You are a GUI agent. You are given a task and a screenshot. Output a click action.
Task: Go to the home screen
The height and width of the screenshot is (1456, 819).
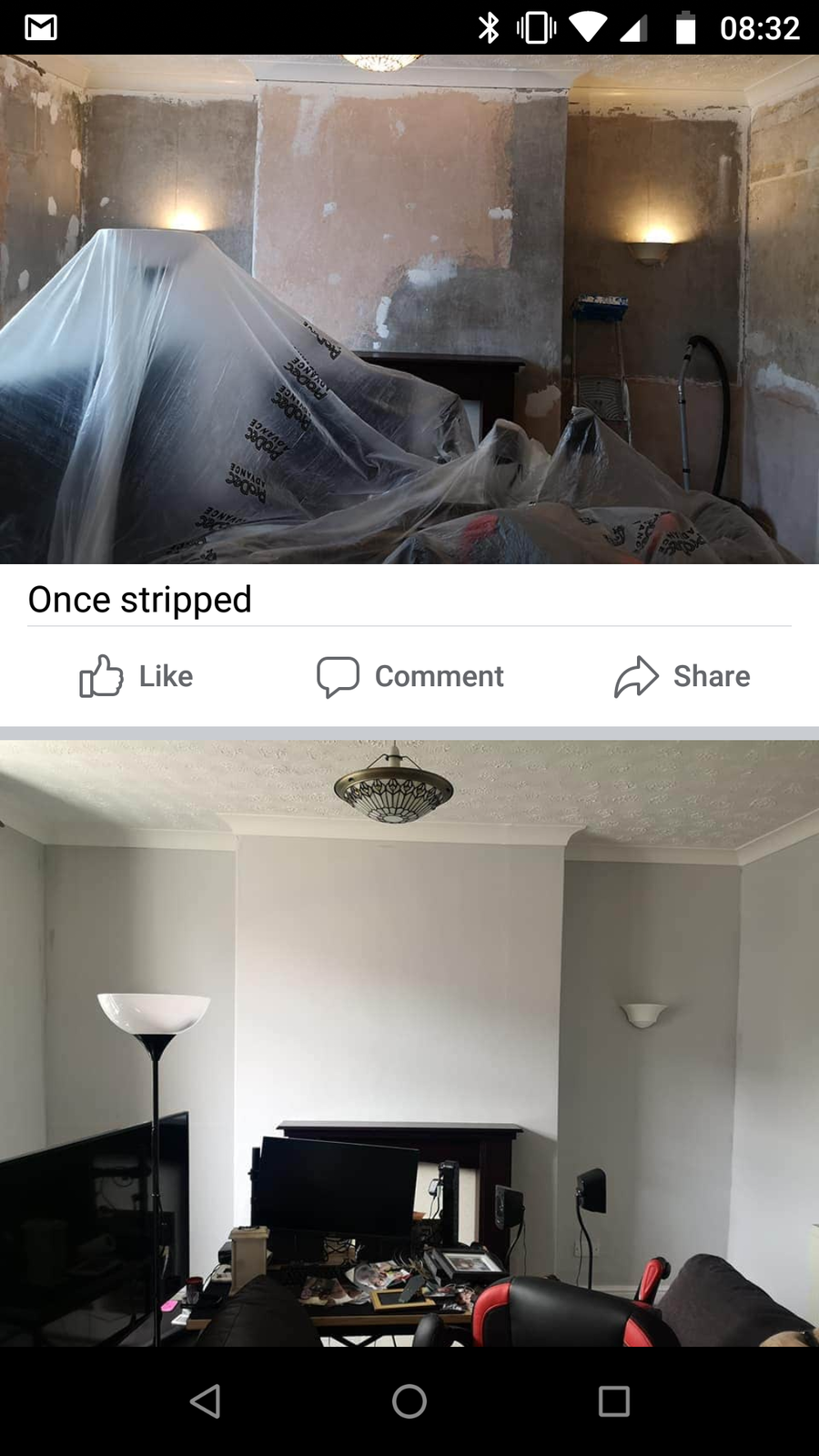[409, 1401]
